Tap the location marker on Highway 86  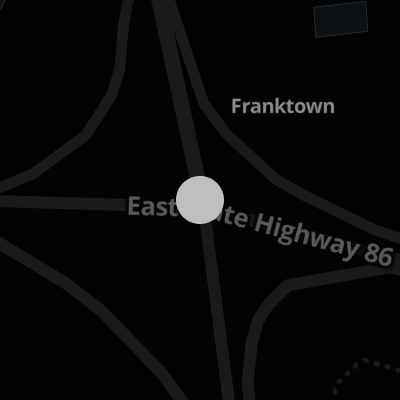[x=200, y=200]
